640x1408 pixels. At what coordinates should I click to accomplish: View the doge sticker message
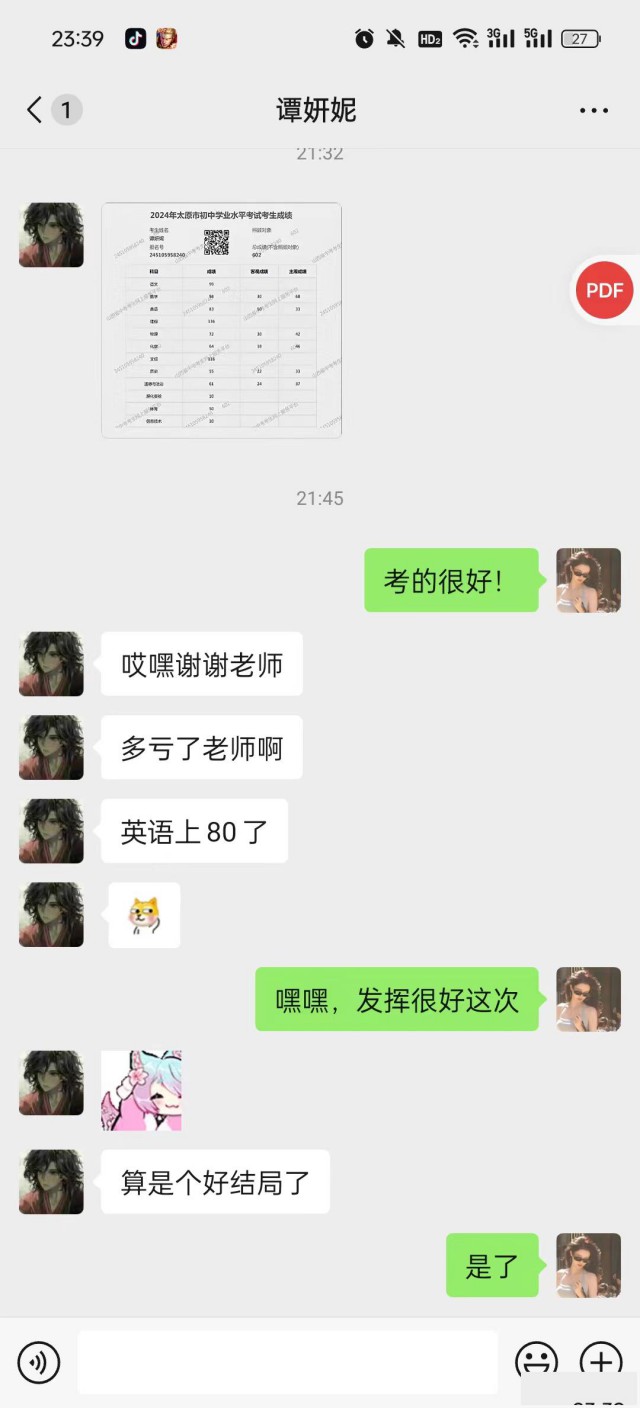(x=145, y=915)
